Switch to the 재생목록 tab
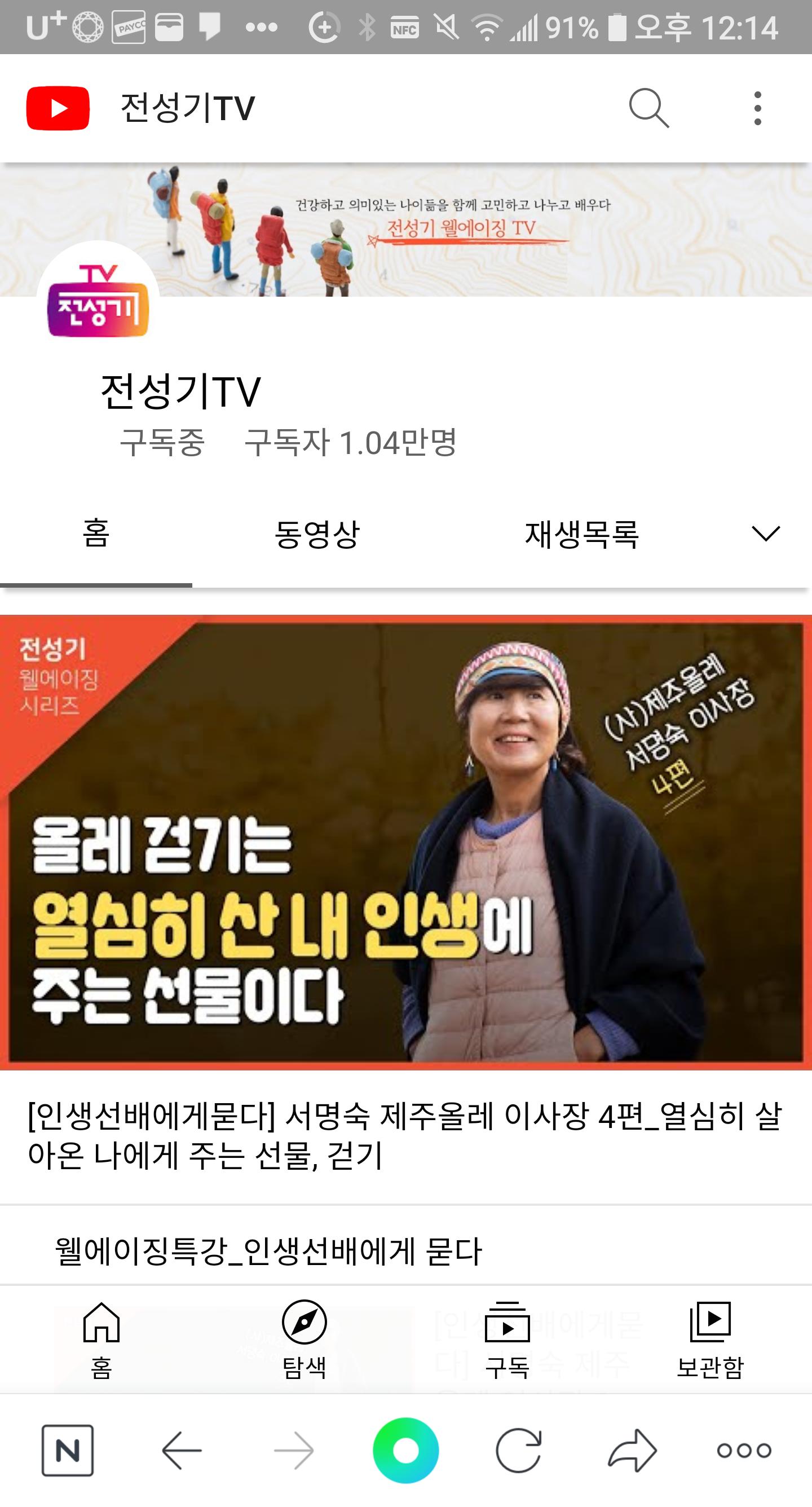 coord(581,534)
